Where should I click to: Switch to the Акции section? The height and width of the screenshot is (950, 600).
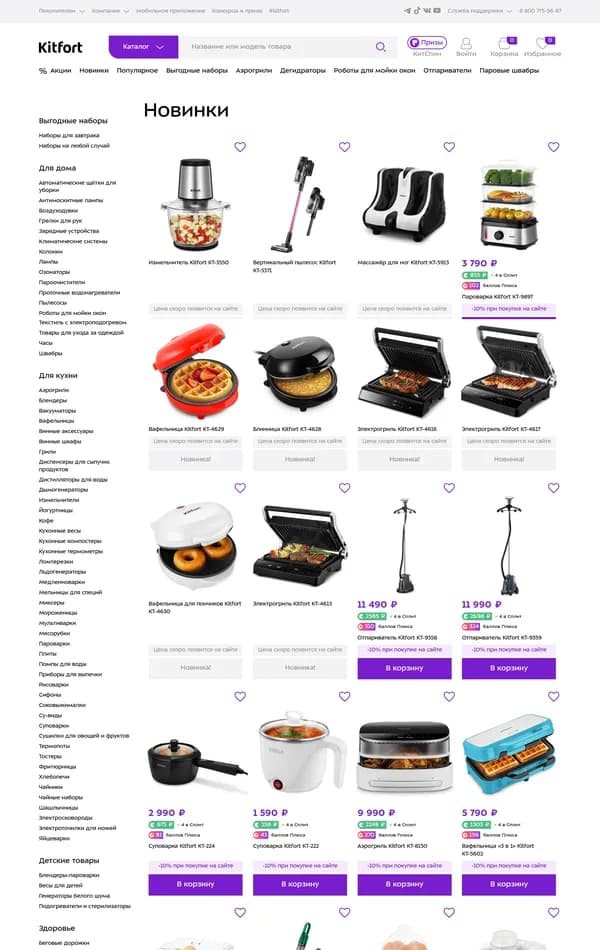55,71
